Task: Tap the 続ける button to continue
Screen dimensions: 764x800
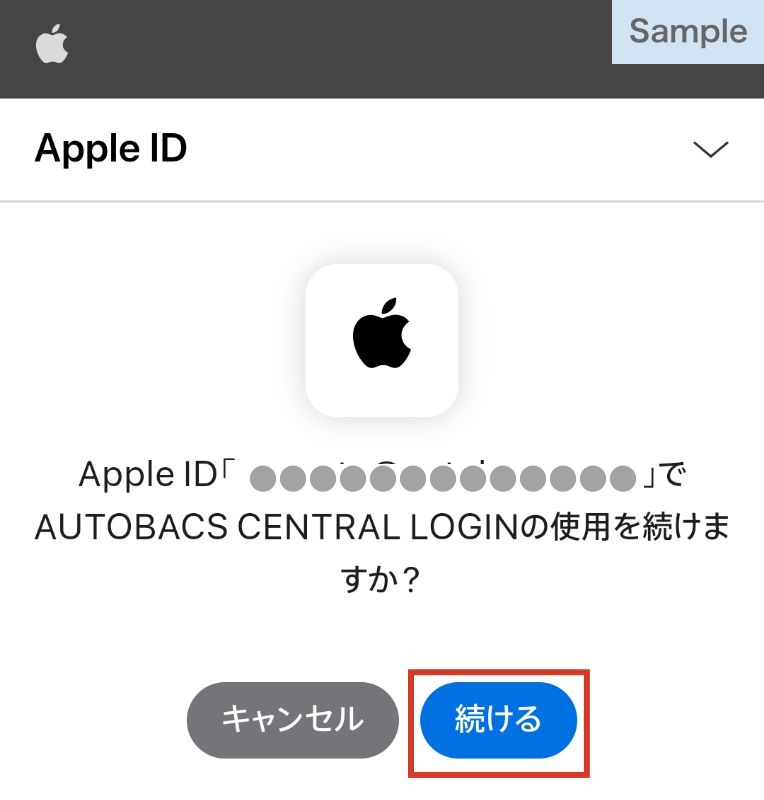Action: [x=498, y=719]
